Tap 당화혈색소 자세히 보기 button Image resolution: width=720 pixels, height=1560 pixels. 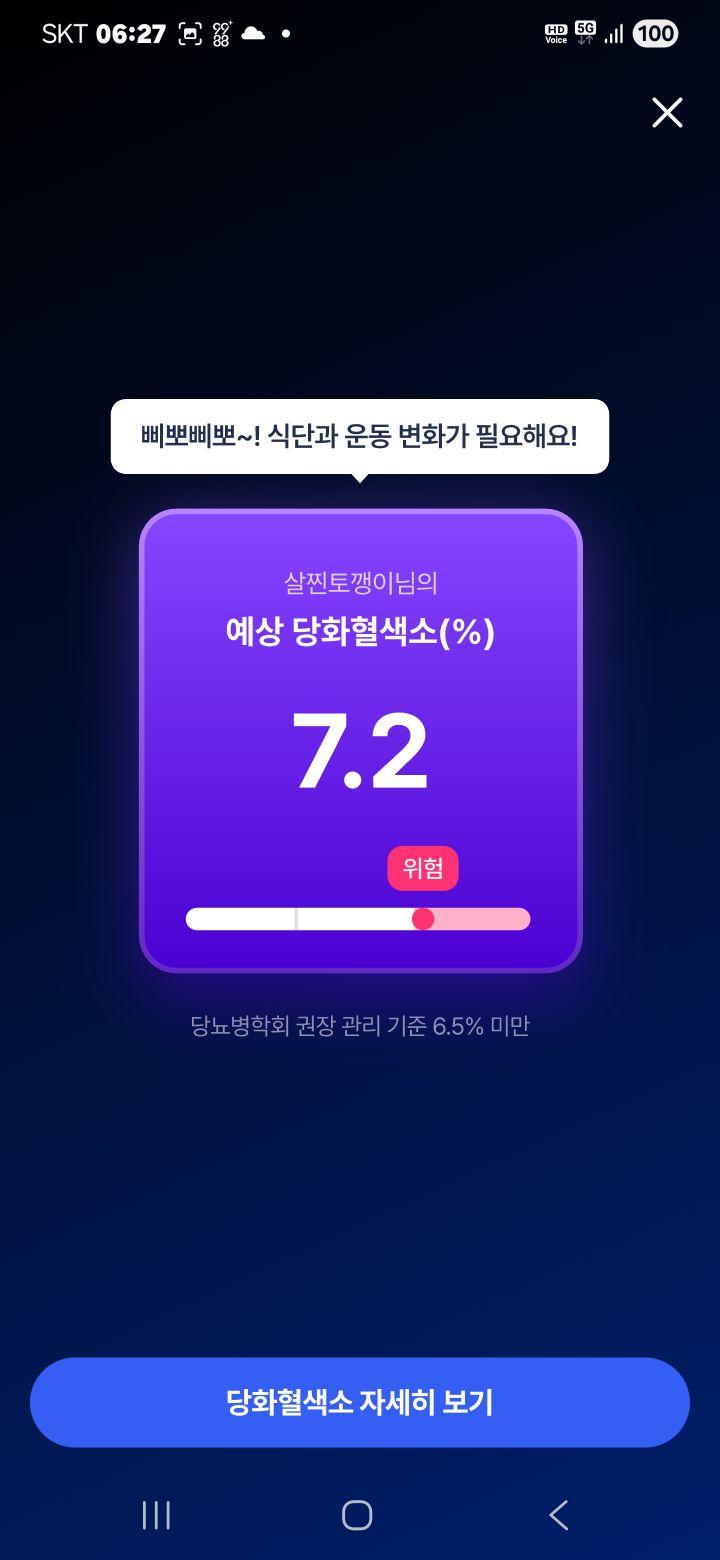point(360,1402)
